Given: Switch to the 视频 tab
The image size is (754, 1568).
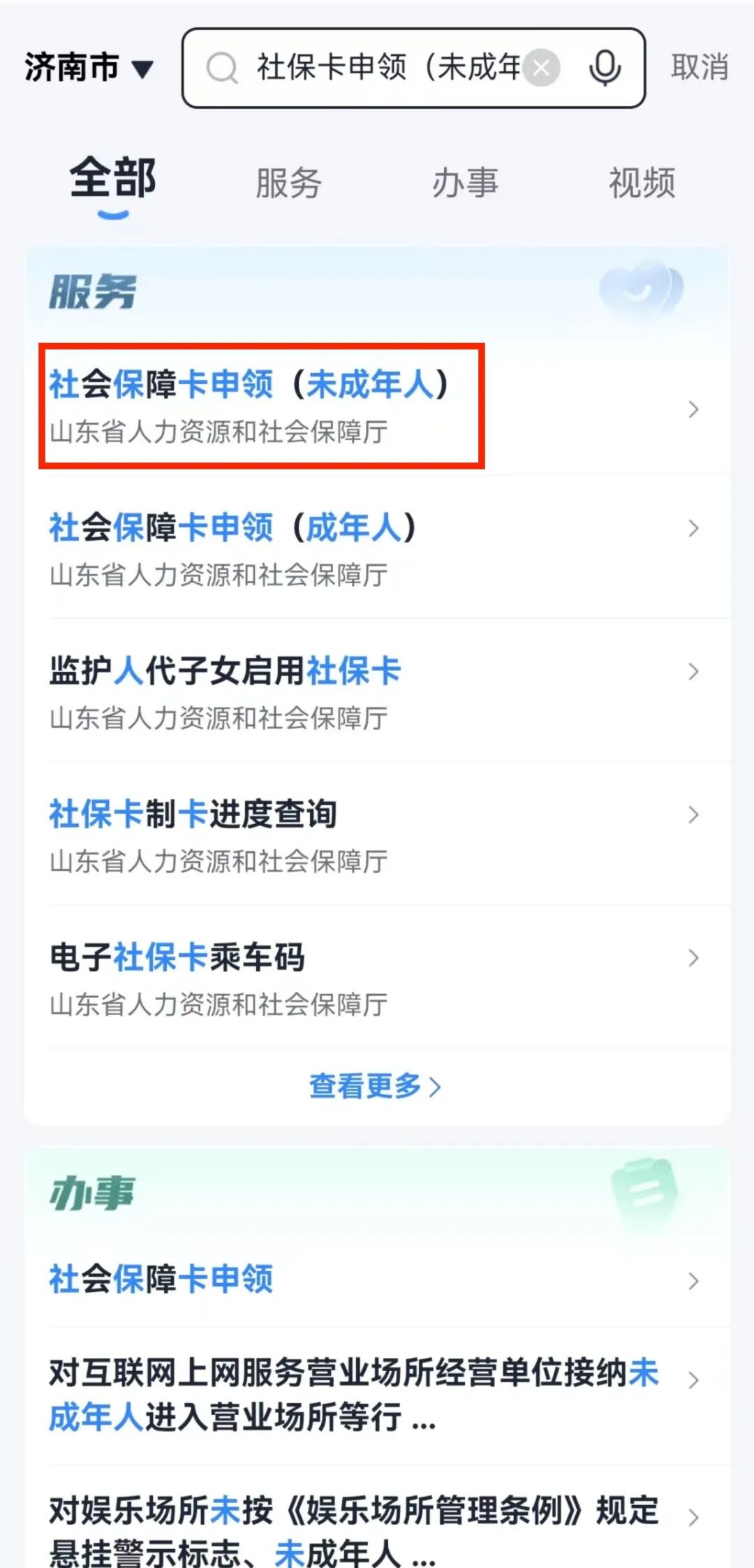Looking at the screenshot, I should (x=642, y=183).
